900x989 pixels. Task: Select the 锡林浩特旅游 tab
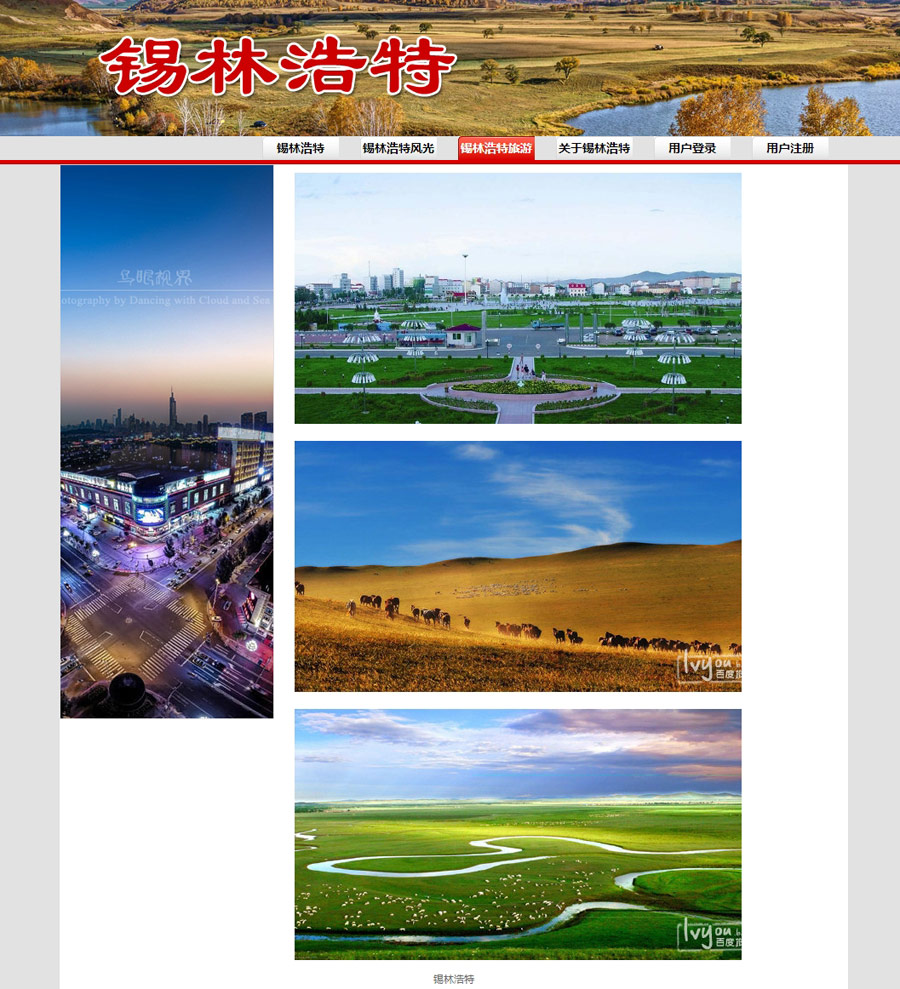click(x=496, y=148)
